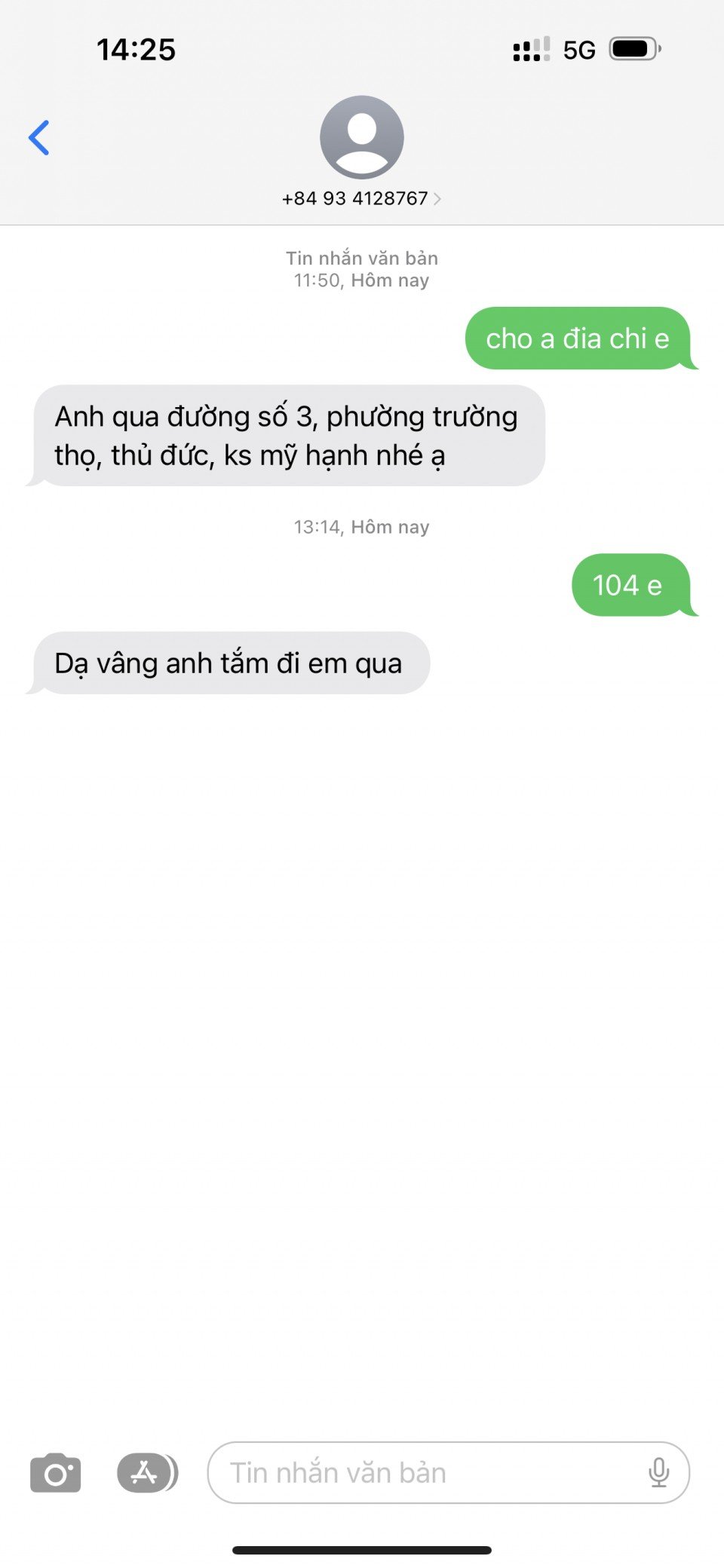Open the camera to attach a photo

click(55, 1472)
